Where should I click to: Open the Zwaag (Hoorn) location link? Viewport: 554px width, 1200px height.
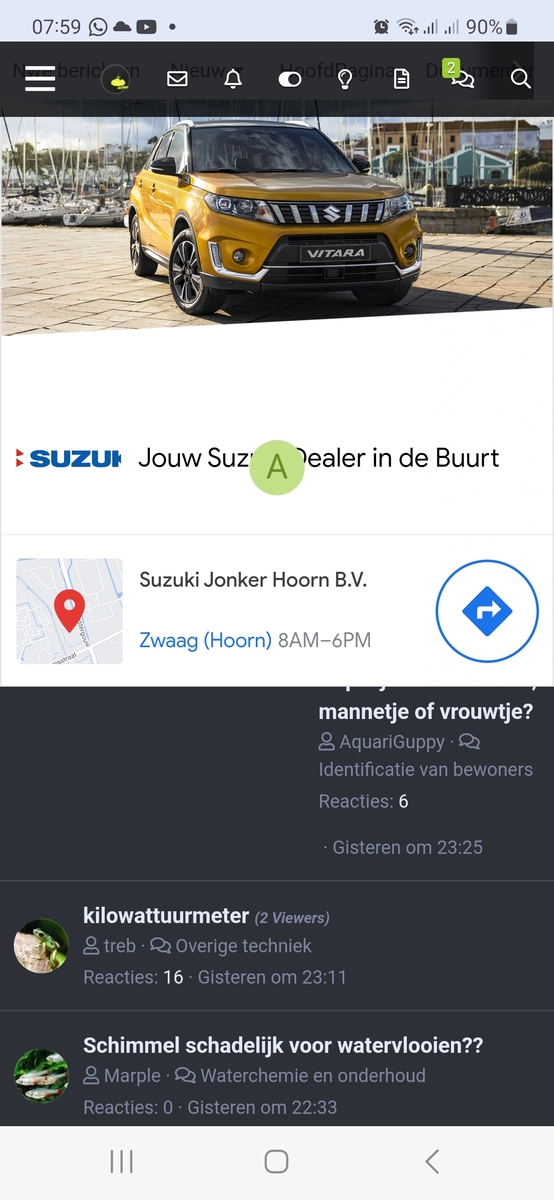[205, 640]
